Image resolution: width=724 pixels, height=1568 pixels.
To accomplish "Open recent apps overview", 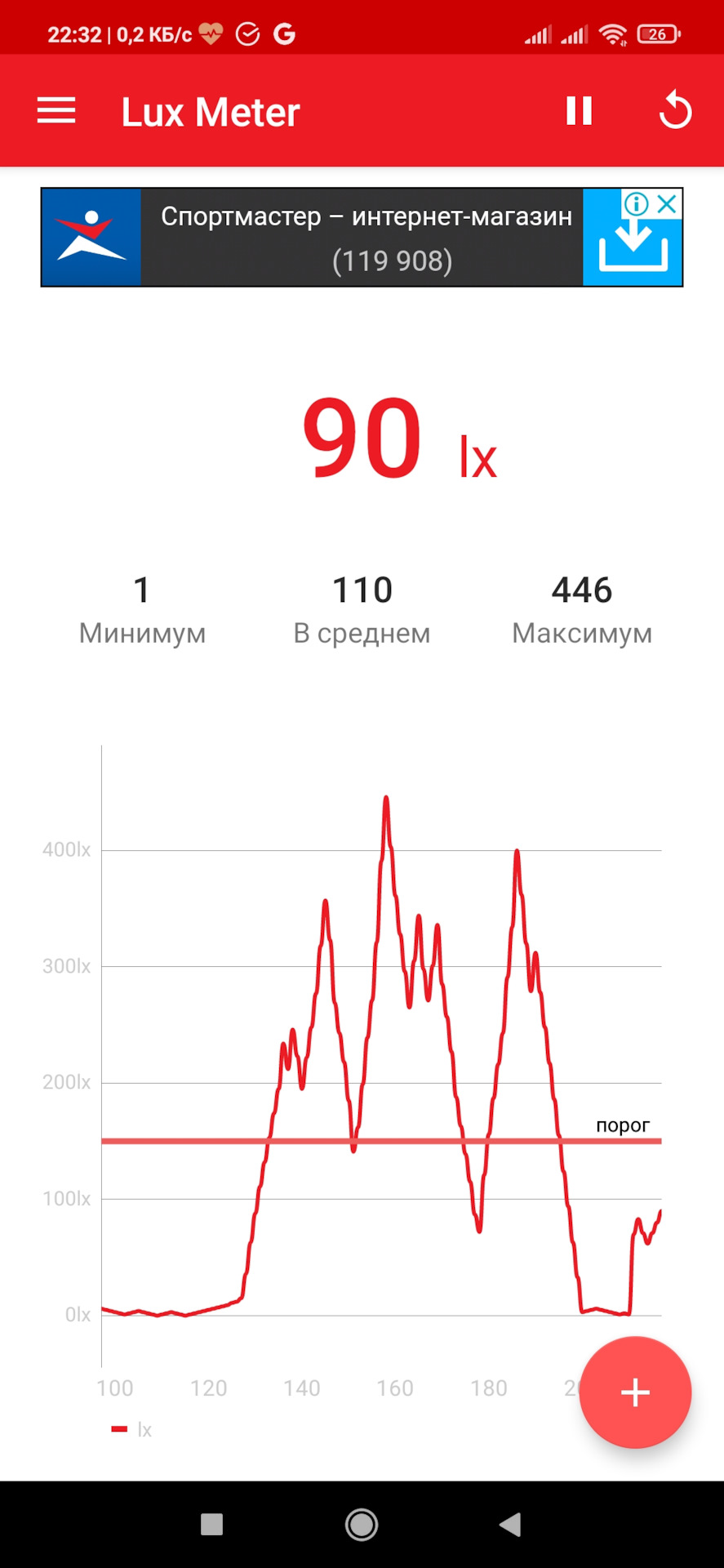I will click(x=211, y=1524).
